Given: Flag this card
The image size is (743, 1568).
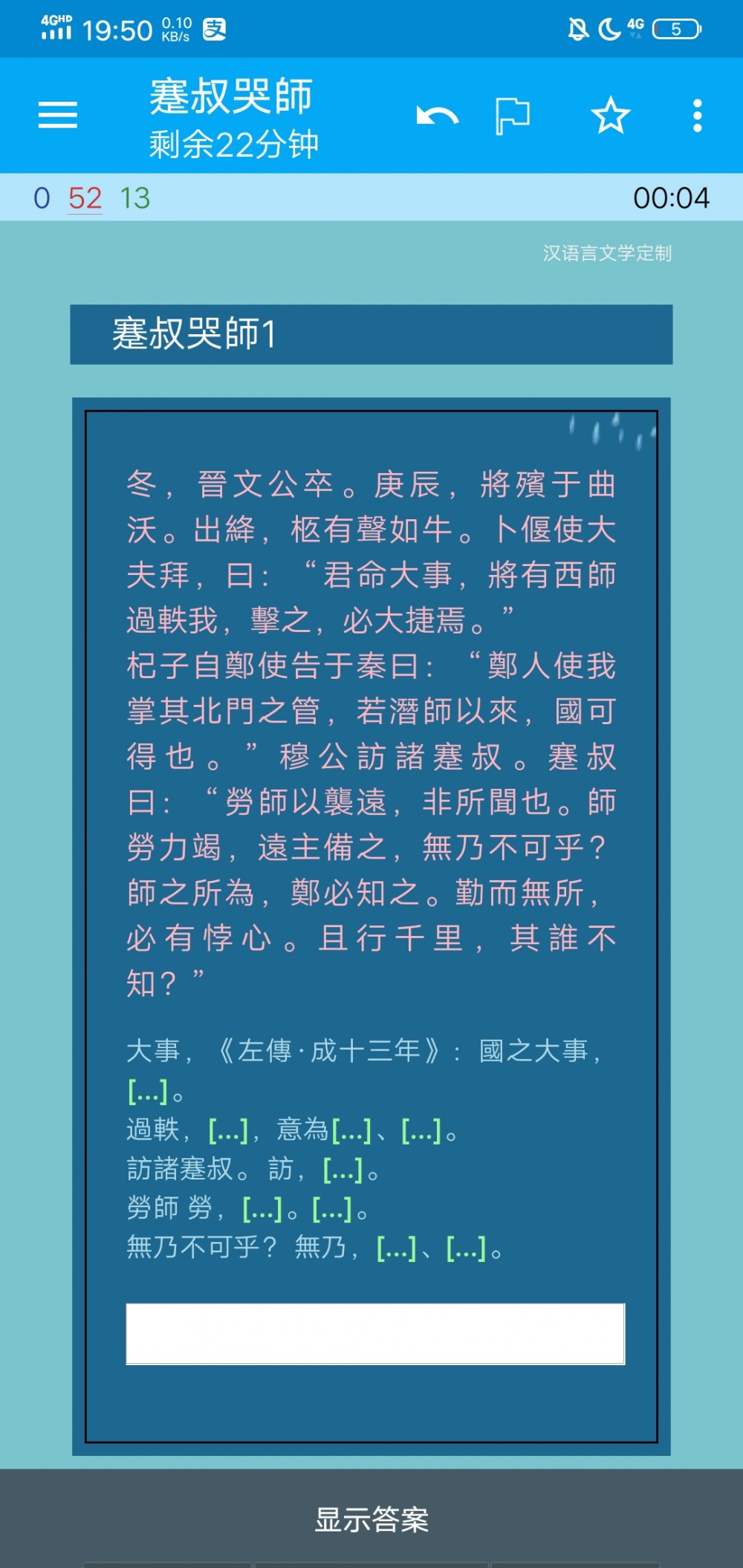Looking at the screenshot, I should 513,116.
